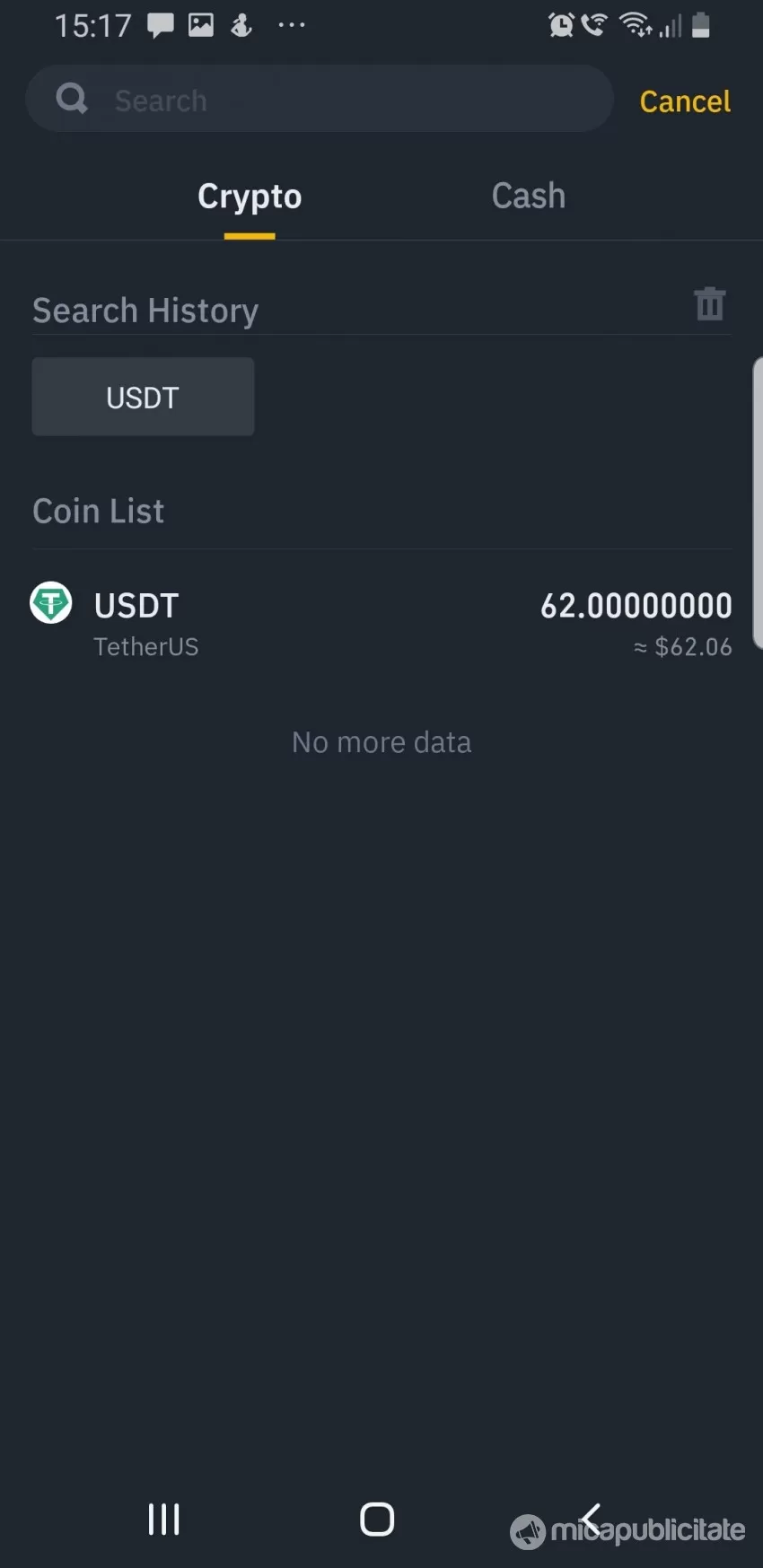Choose USDT chip from search history
763x1568 pixels.
tap(143, 397)
